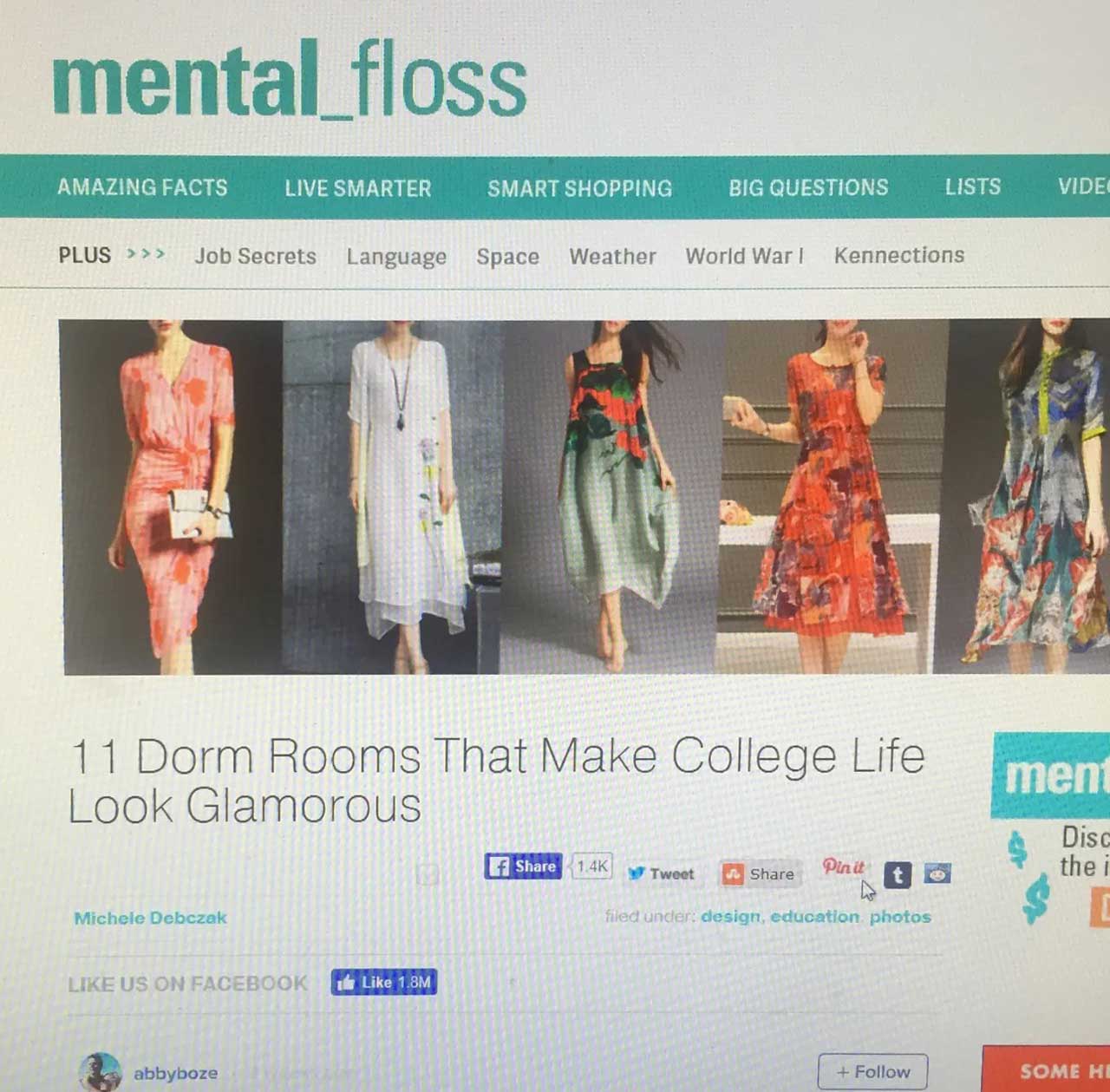1110x1092 pixels.
Task: Go to Live Smarter
Action: [357, 188]
